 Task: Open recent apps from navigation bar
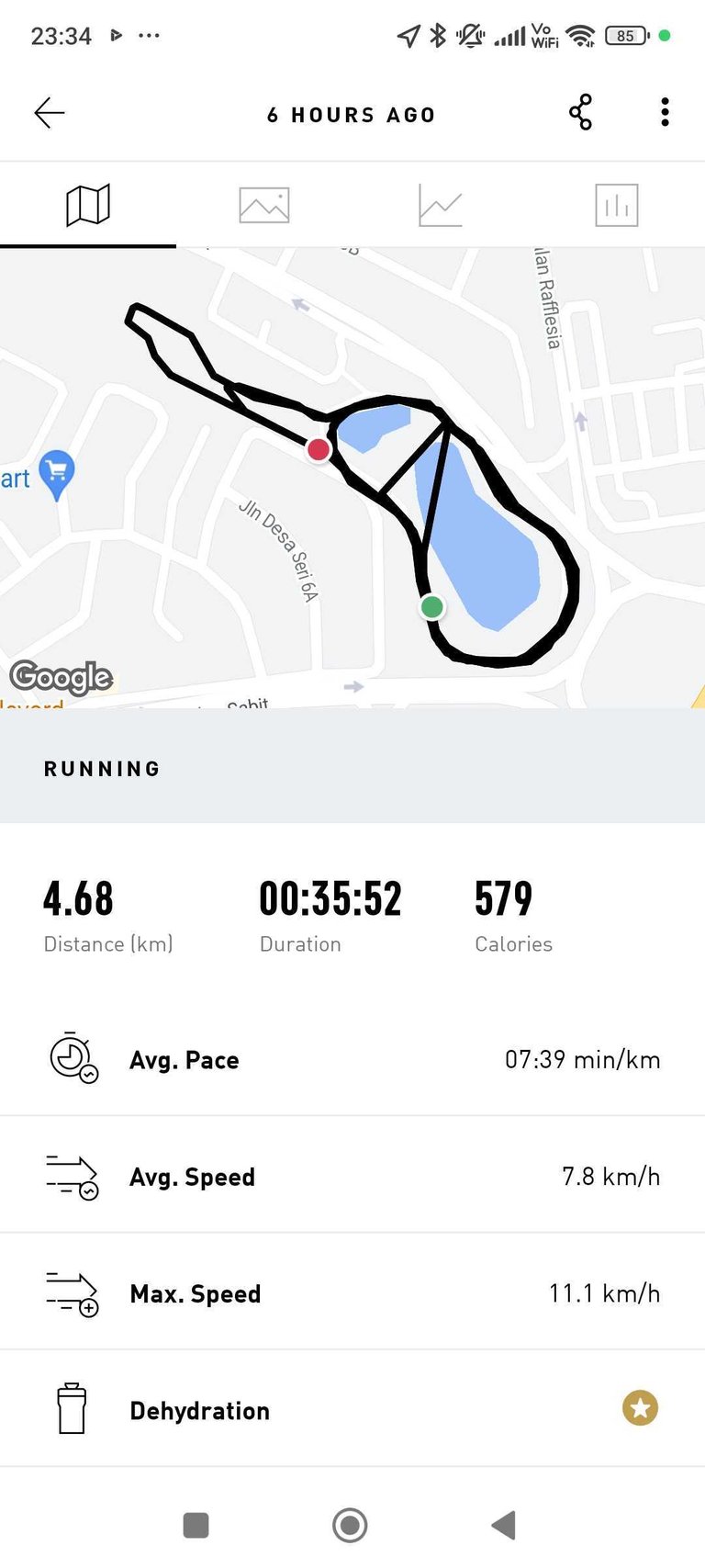click(x=196, y=1526)
